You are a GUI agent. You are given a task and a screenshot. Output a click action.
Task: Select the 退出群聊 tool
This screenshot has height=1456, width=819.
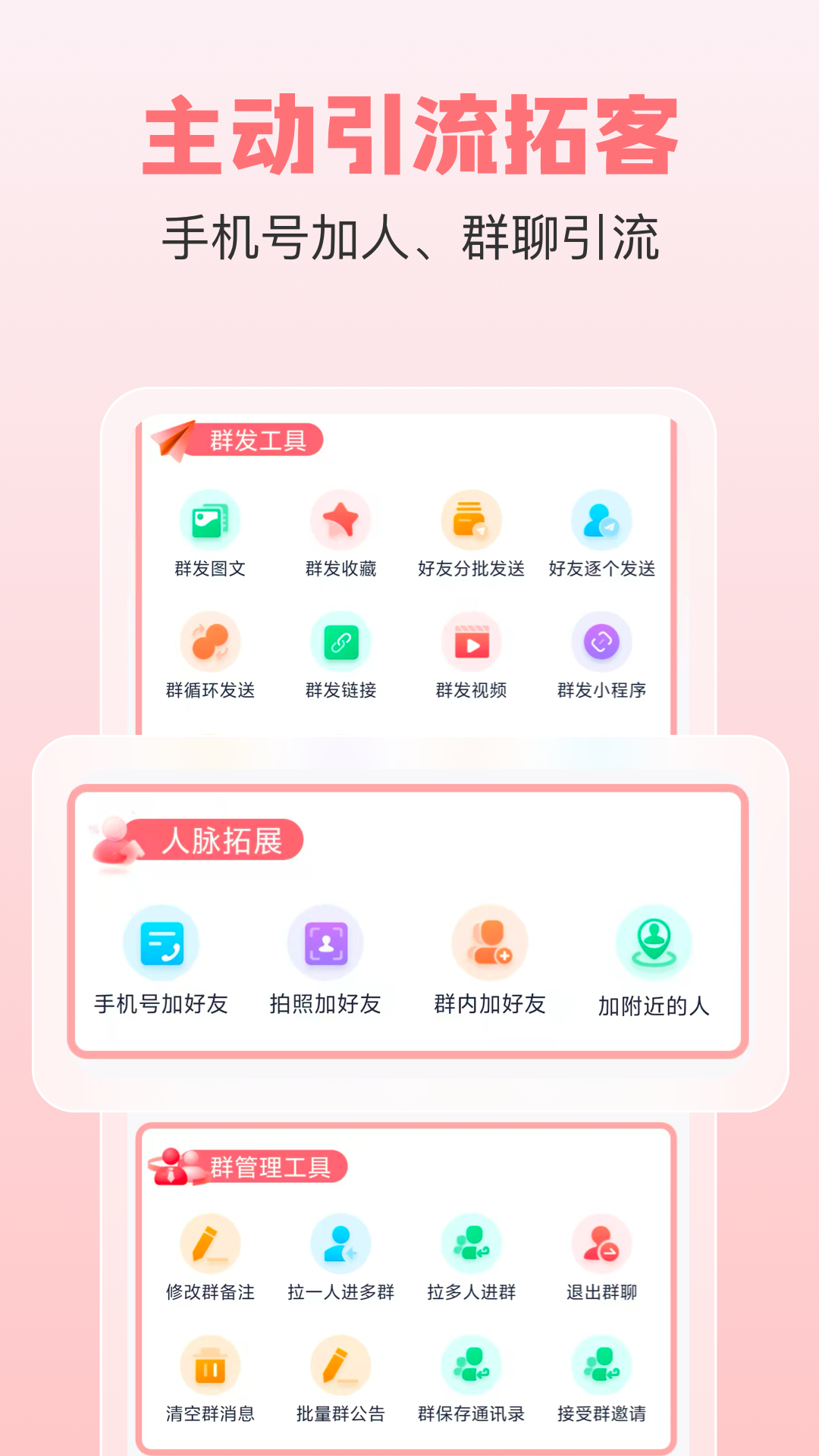tap(601, 1244)
